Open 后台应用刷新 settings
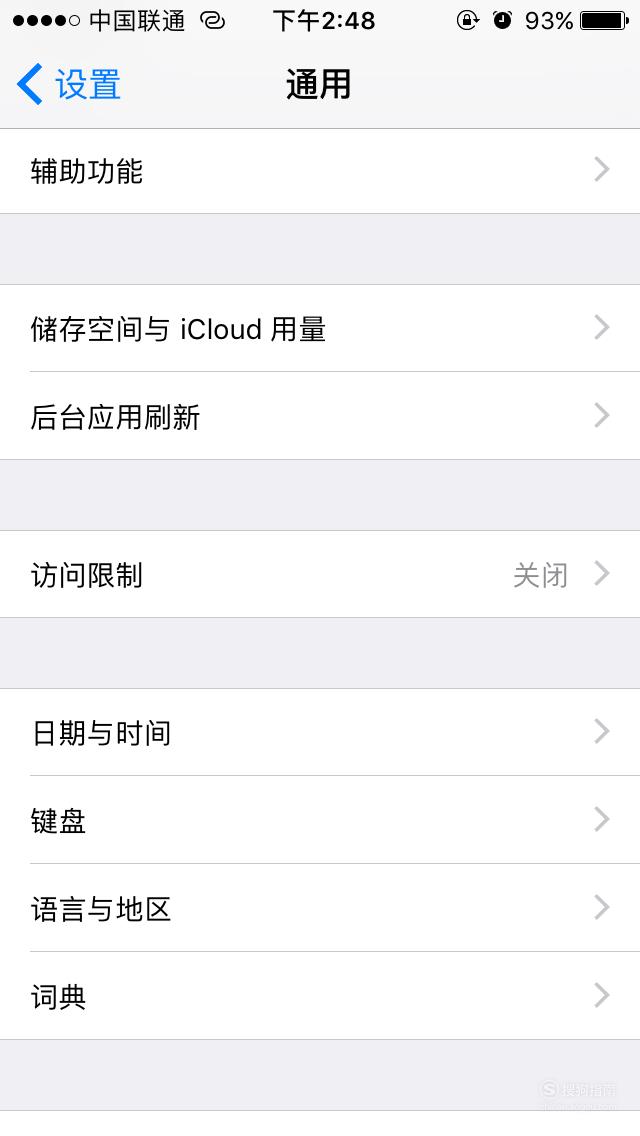This screenshot has height=1136, width=640. click(x=320, y=416)
